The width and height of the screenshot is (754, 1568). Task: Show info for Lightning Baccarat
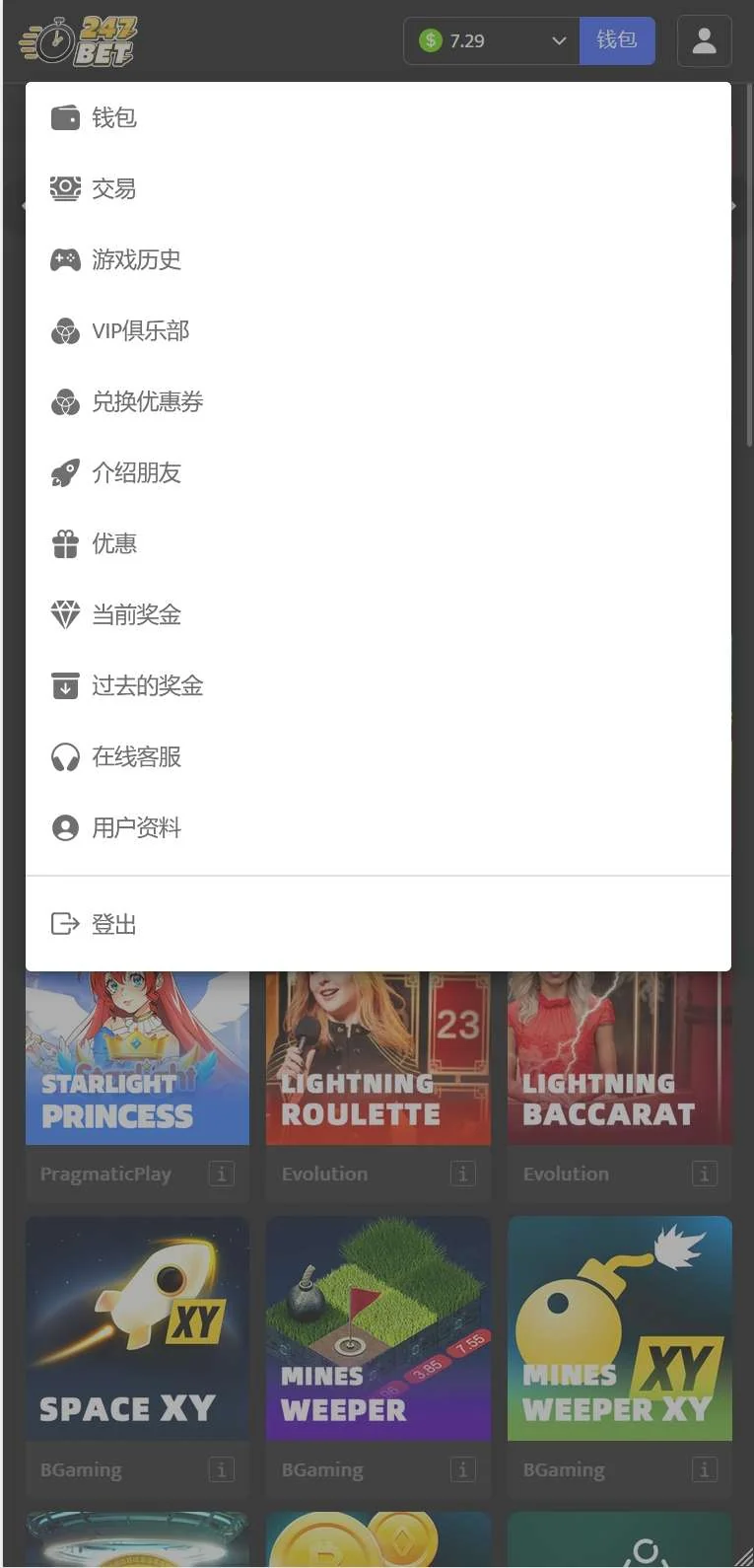[704, 1174]
